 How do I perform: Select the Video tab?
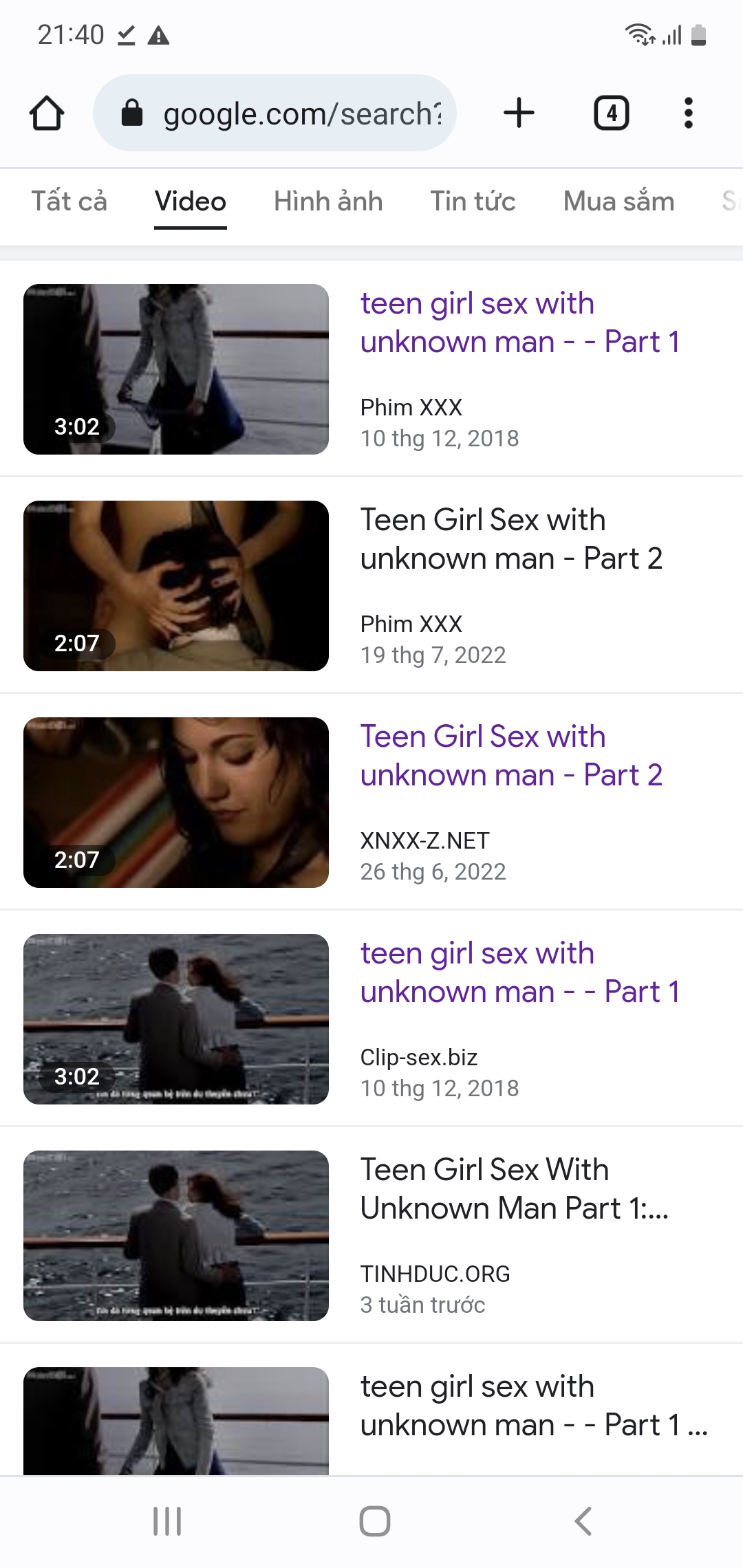pos(191,202)
